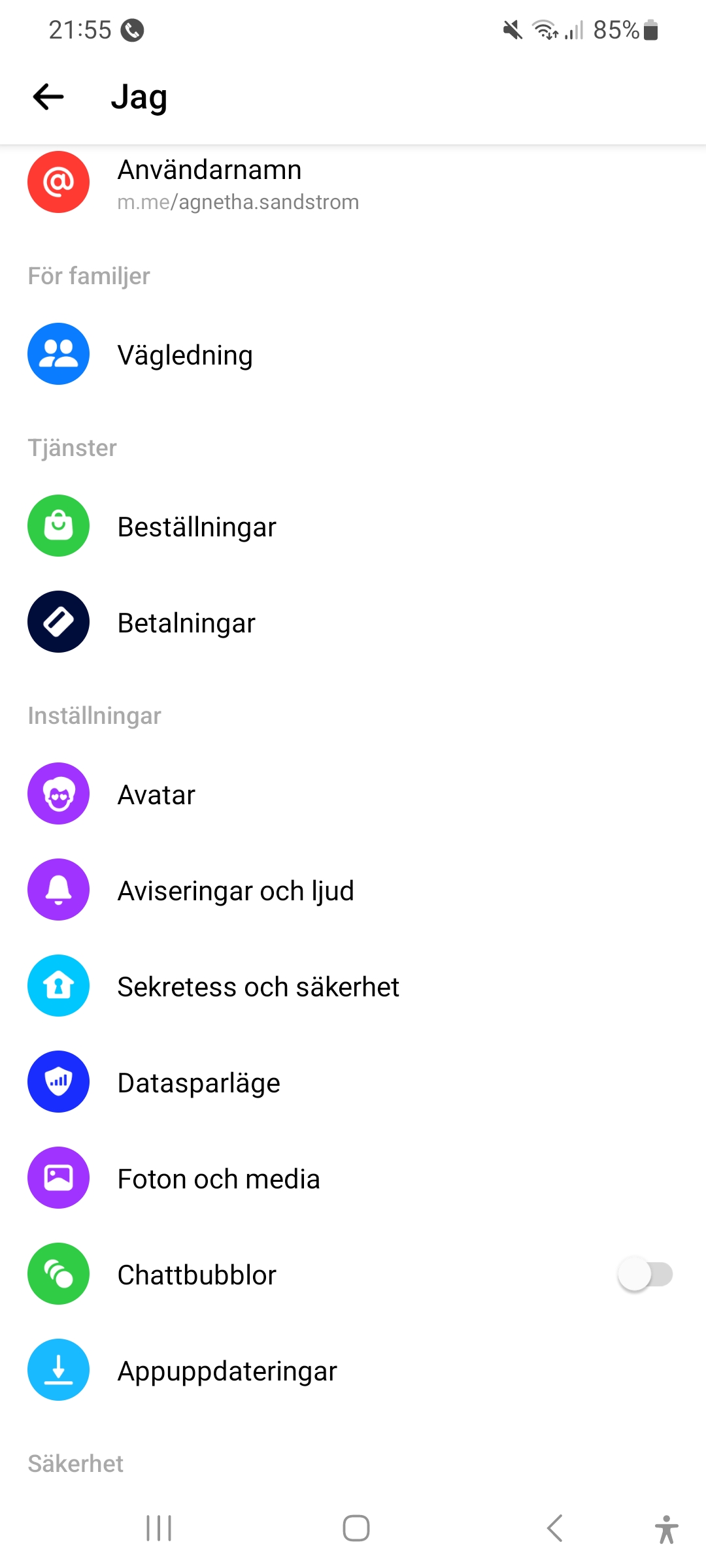Screen dimensions: 706x1568
Task: Open Beställningar
Action: pyautogui.click(x=196, y=527)
